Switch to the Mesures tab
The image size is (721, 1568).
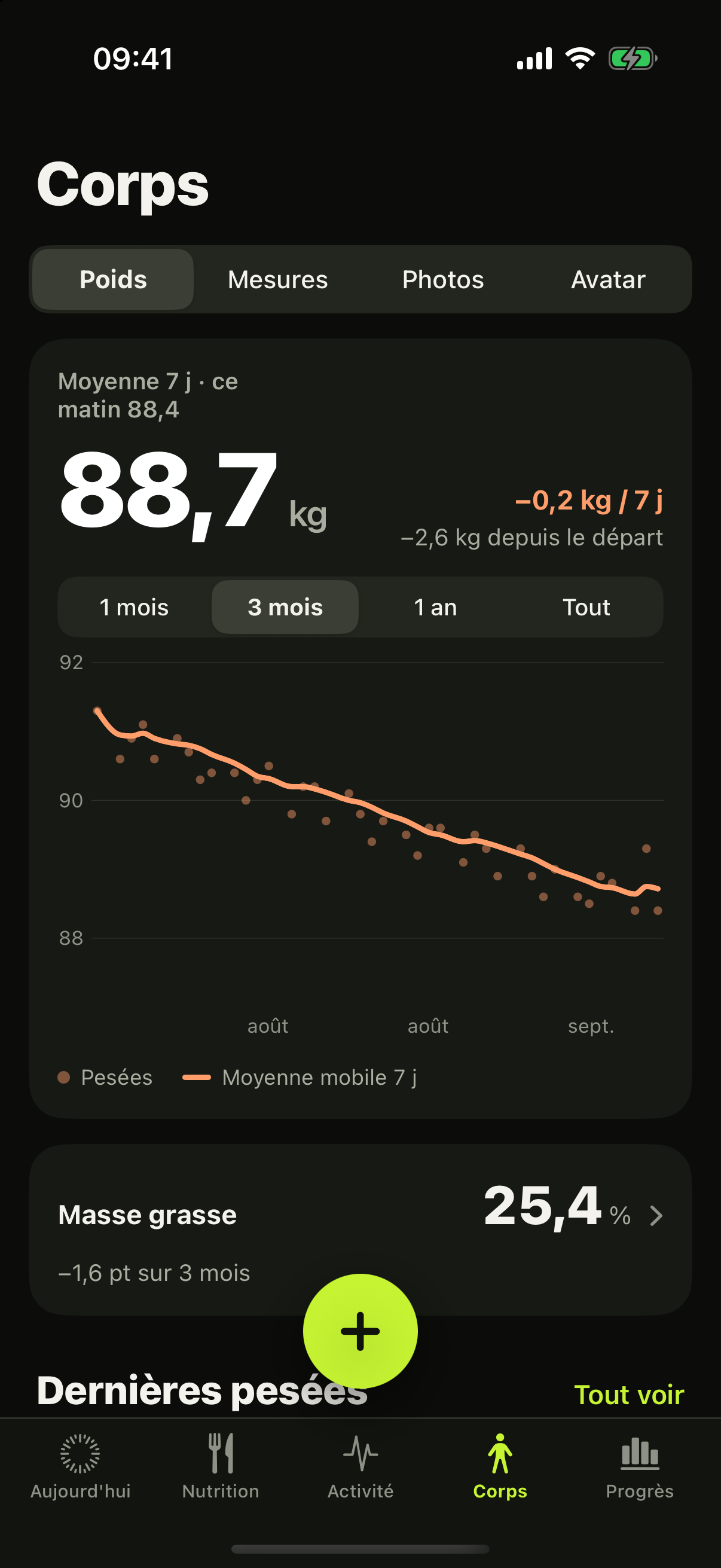pos(277,279)
